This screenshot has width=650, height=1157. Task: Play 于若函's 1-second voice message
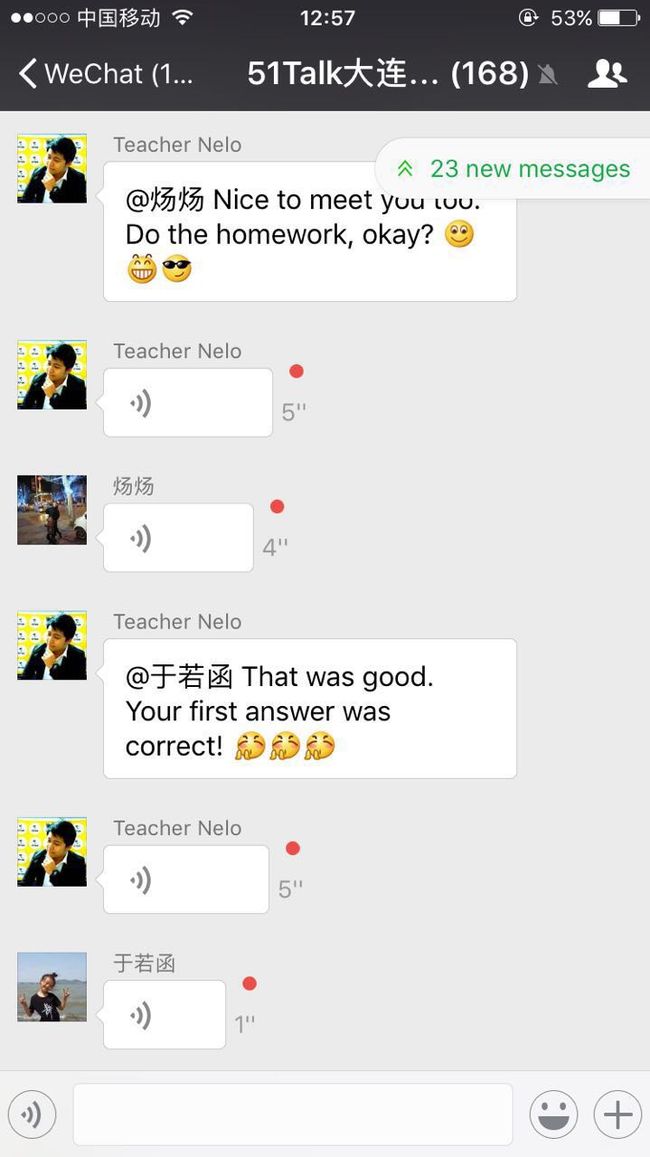point(165,1015)
